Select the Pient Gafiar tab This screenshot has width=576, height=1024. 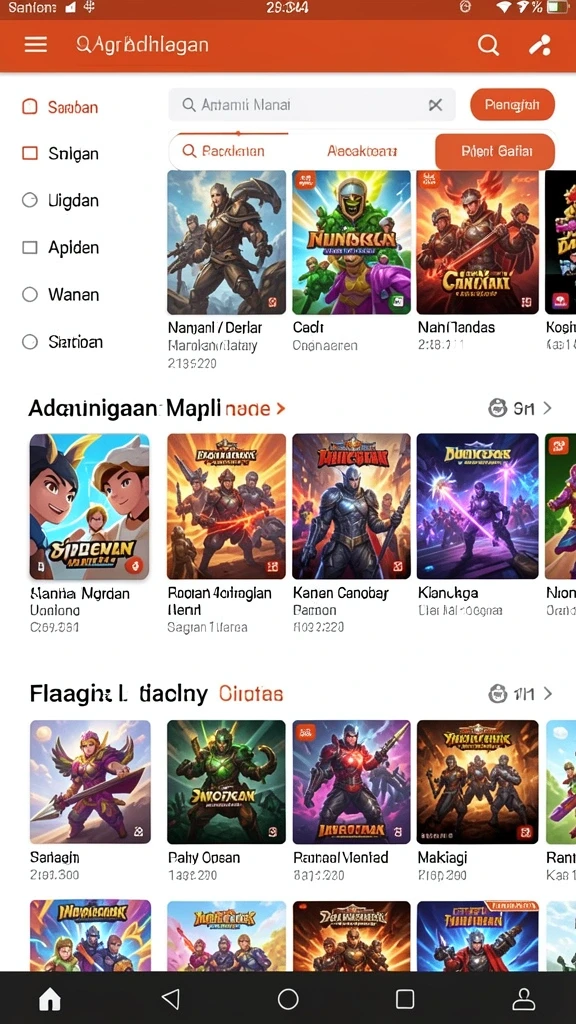tap(495, 152)
